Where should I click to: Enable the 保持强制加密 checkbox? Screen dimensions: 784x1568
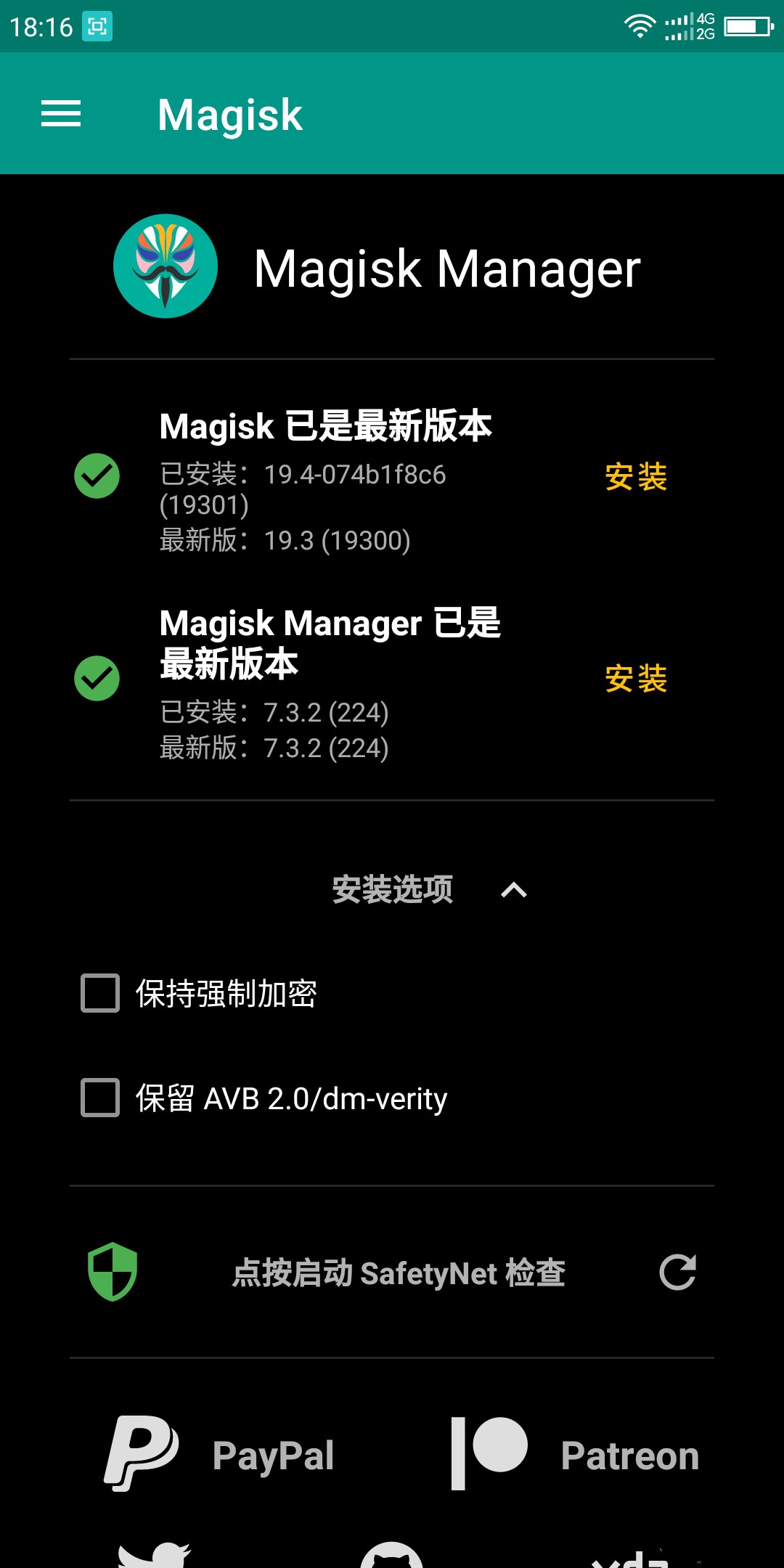pos(100,993)
